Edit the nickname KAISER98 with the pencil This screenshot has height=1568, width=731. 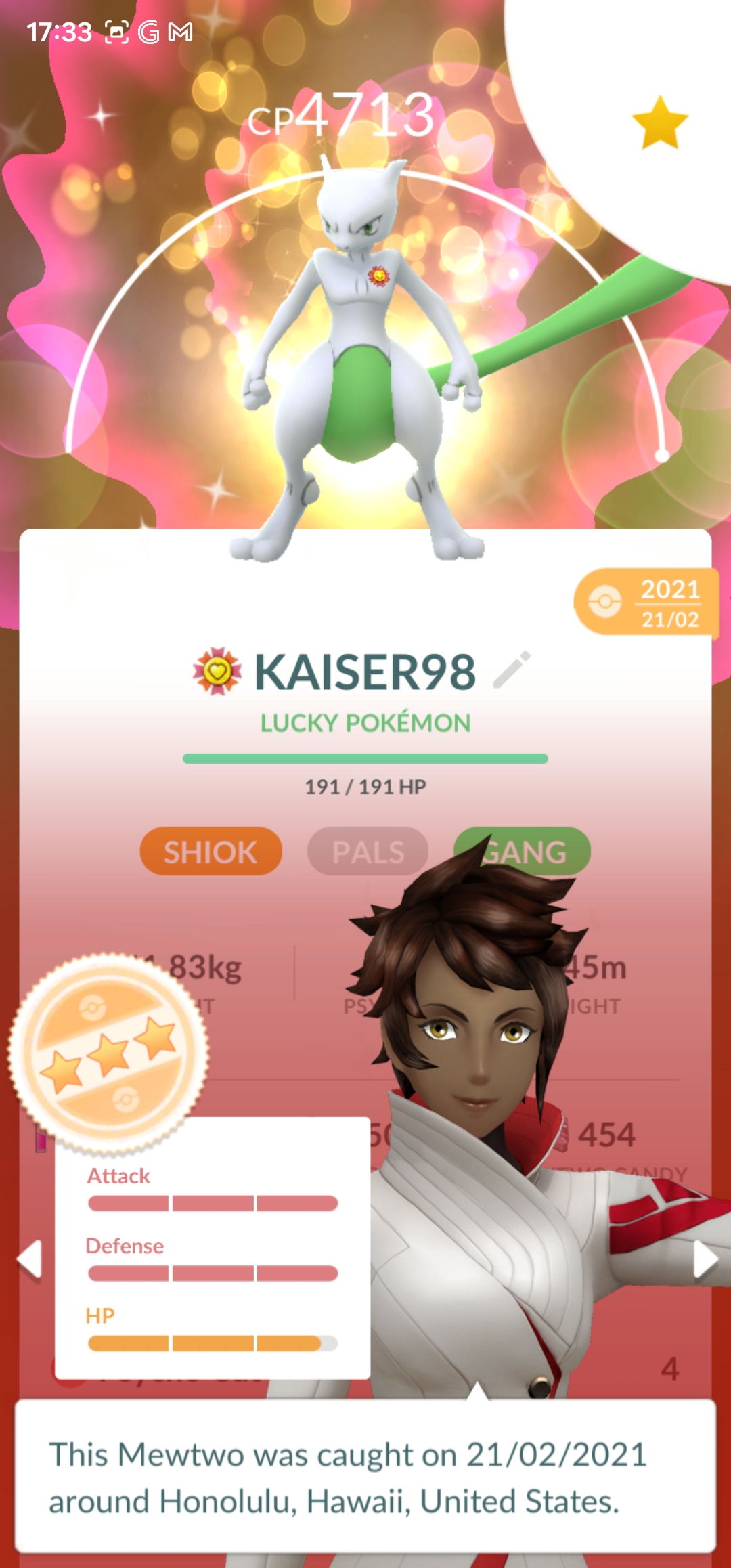(512, 670)
